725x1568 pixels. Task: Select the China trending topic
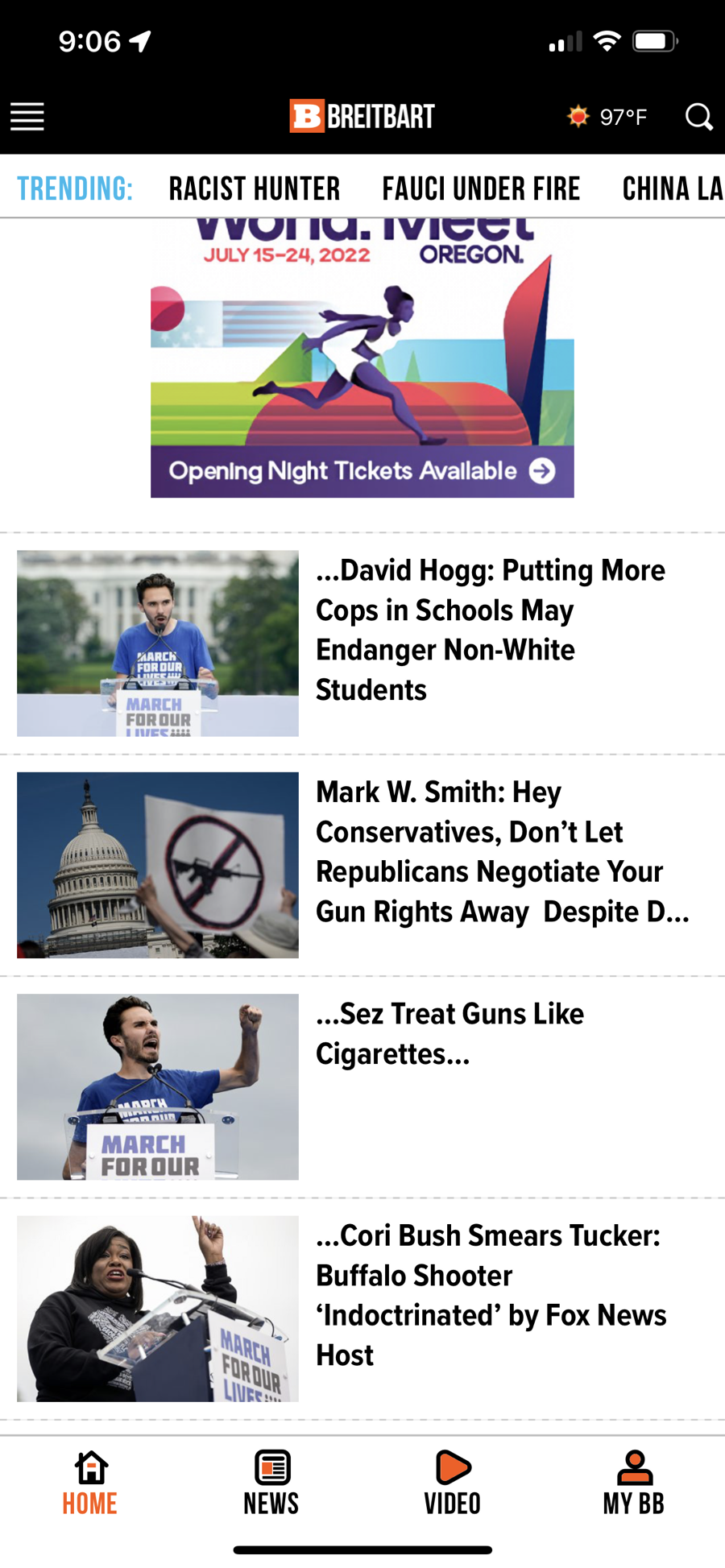click(672, 189)
